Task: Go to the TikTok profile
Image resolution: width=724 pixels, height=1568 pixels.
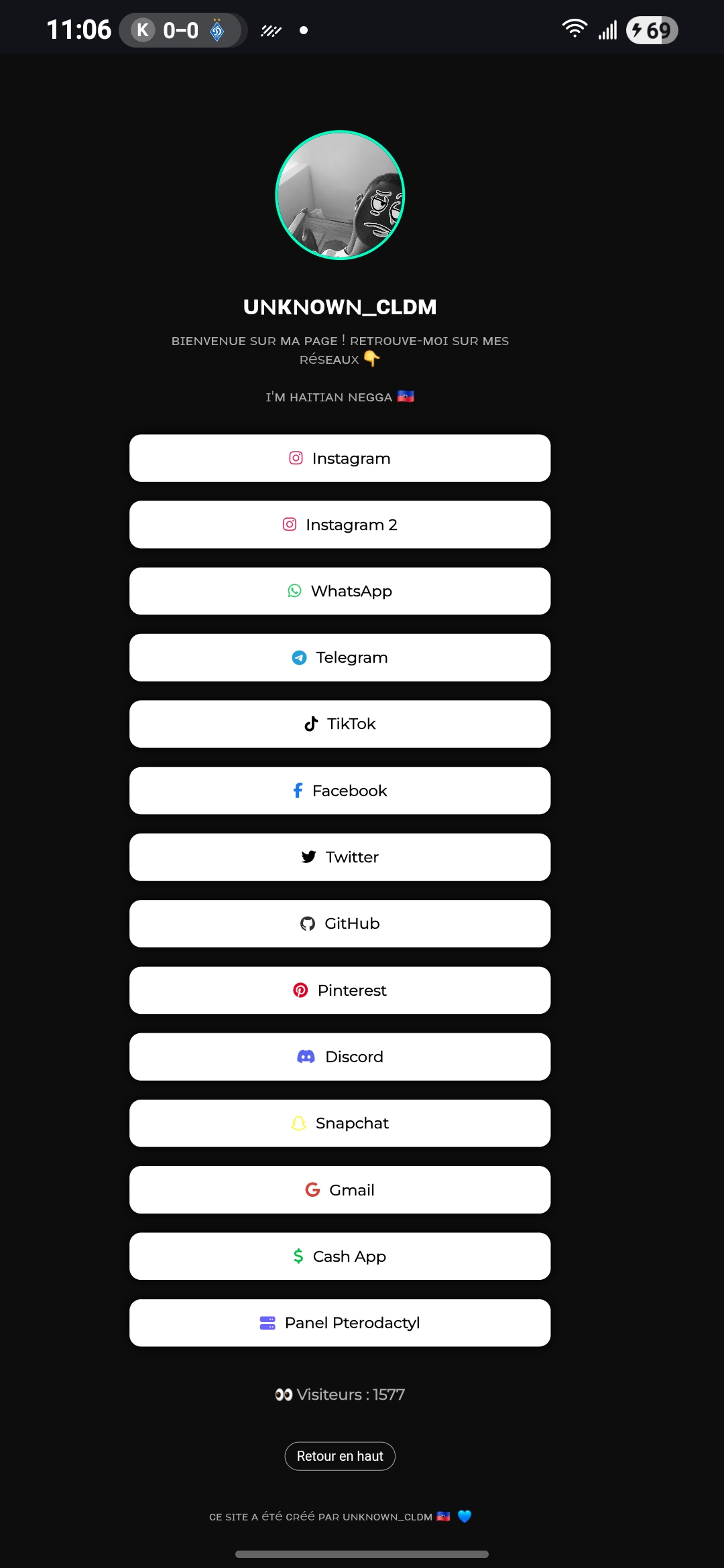Action: tap(340, 724)
